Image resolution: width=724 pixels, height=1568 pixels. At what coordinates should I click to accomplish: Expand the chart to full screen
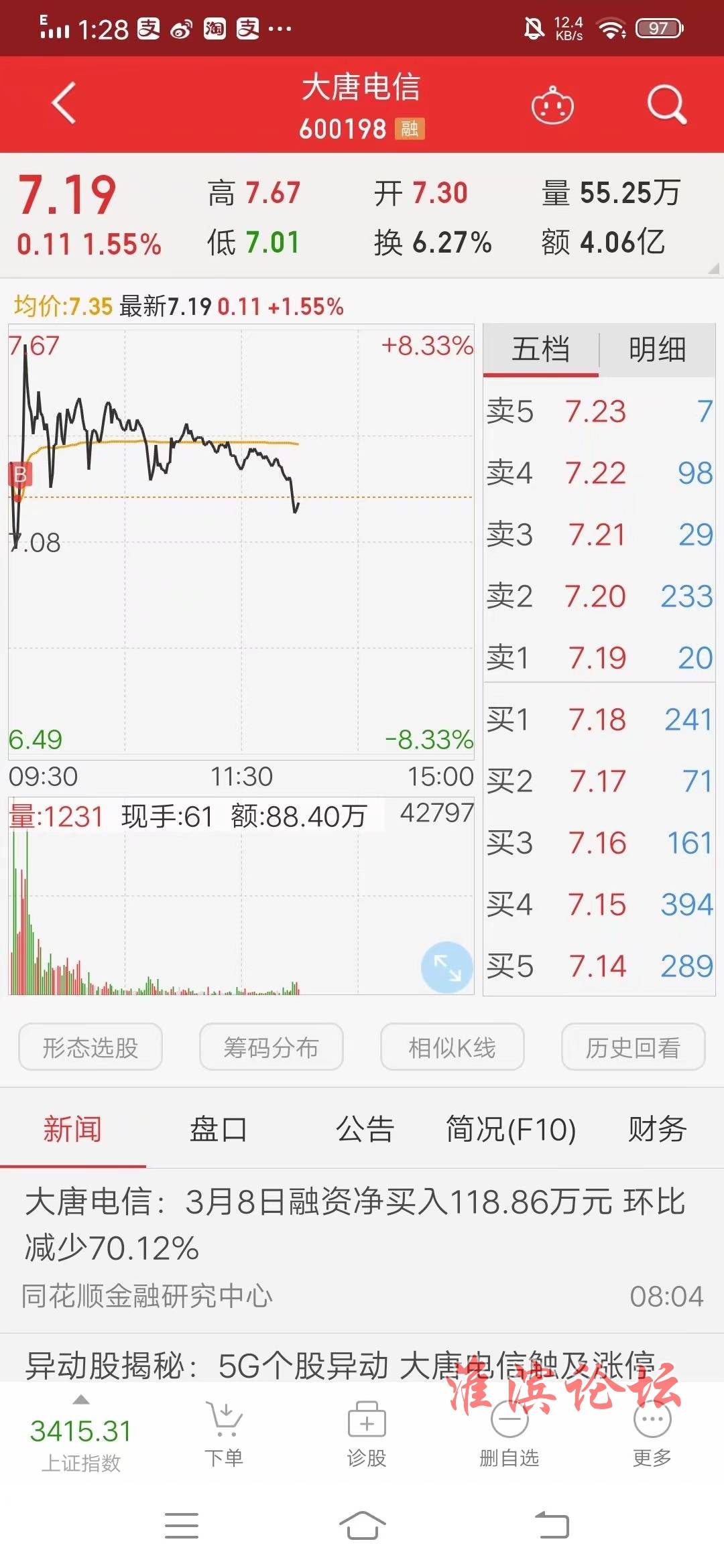tap(447, 968)
